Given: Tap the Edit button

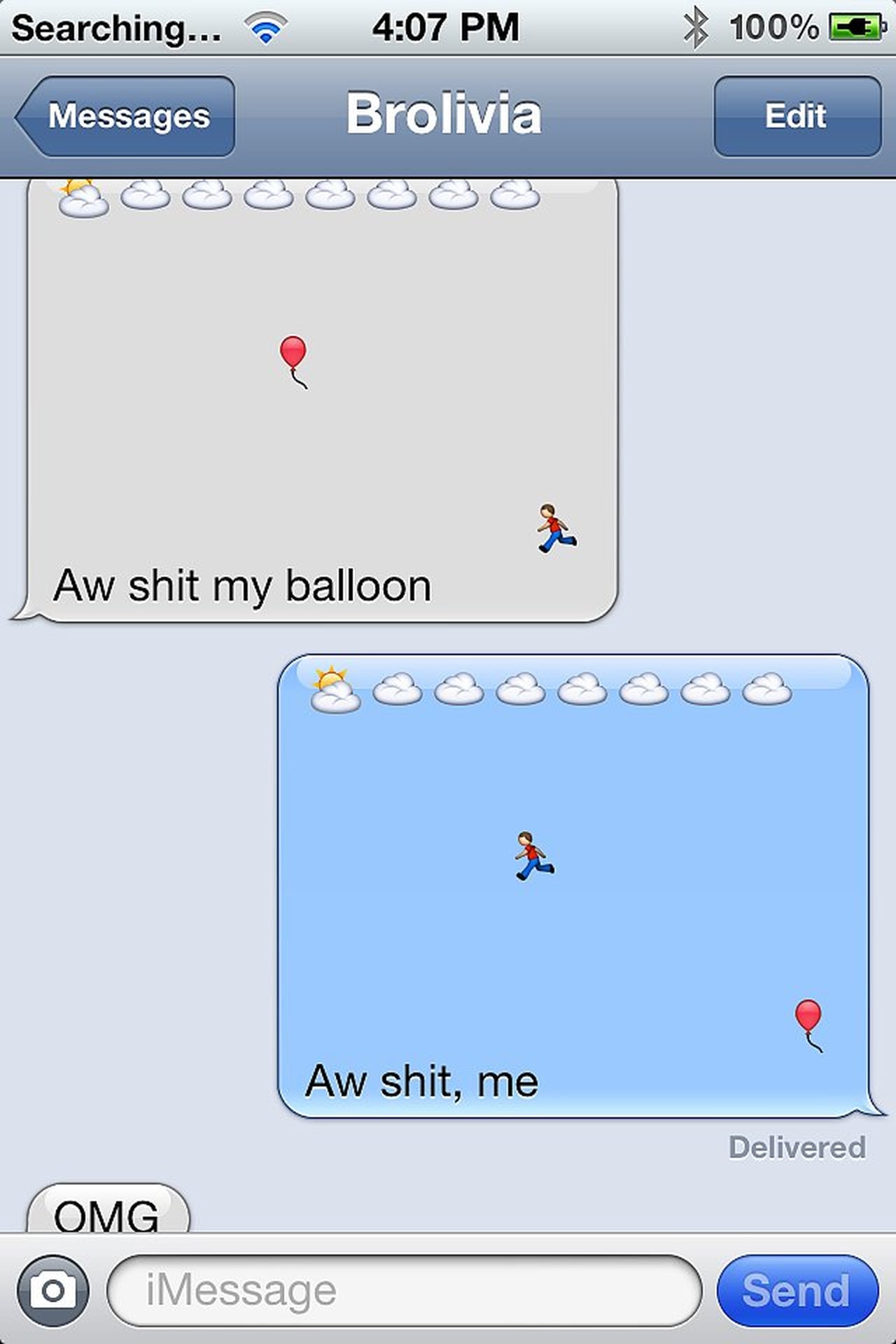Looking at the screenshot, I should [797, 116].
